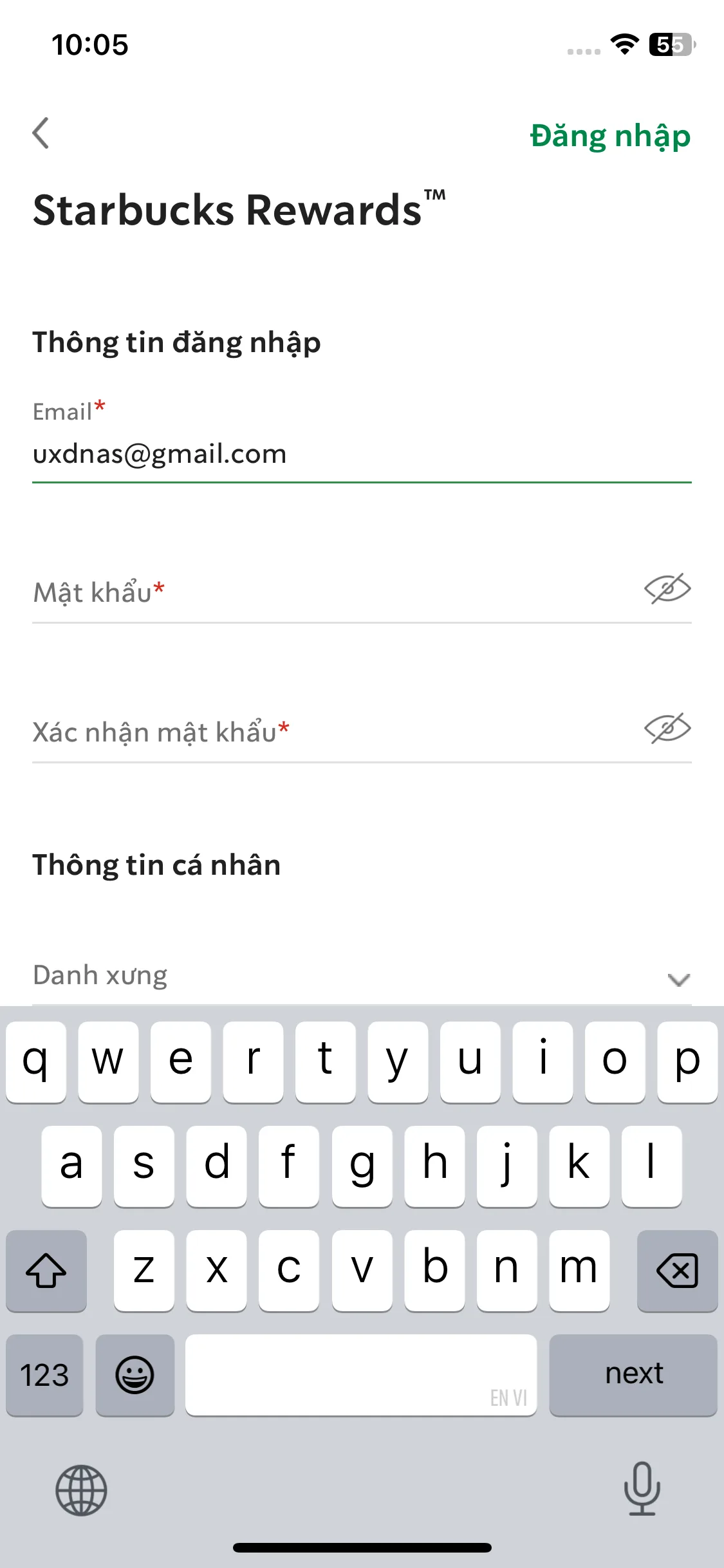This screenshot has width=724, height=1568.
Task: Go back using the top-left arrow
Action: tap(41, 133)
